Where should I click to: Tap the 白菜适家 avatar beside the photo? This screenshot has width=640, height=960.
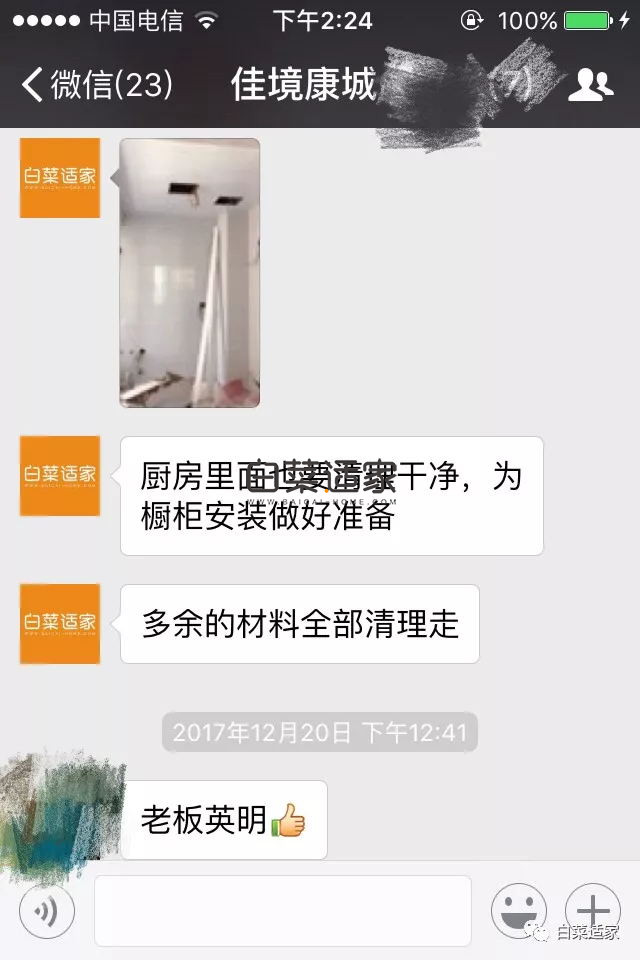[x=60, y=178]
